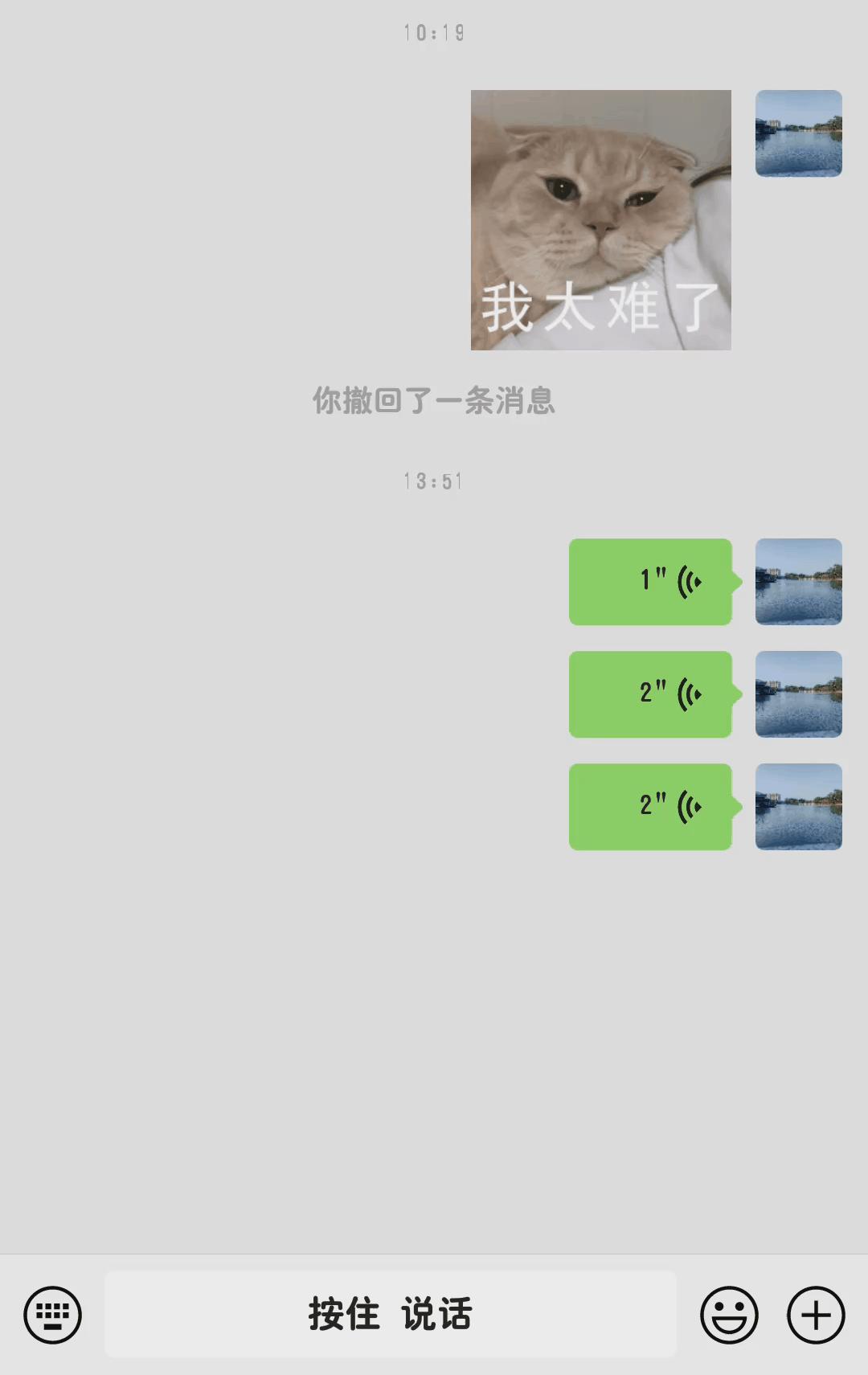The height and width of the screenshot is (1375, 868).
Task: Tap the keyboard icon at bottom left
Action: click(x=51, y=1315)
